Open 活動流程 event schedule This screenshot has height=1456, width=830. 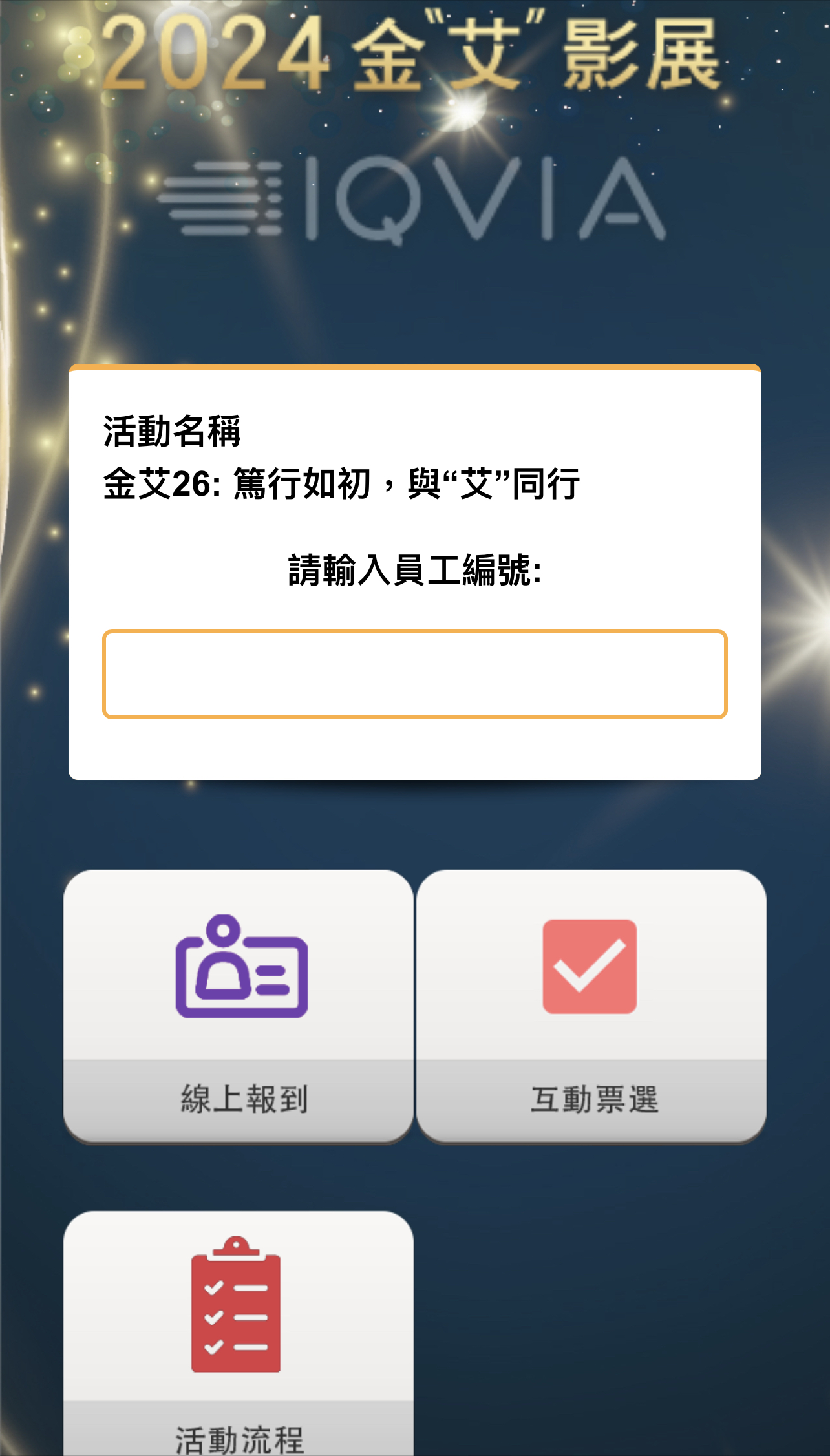pos(239,1331)
